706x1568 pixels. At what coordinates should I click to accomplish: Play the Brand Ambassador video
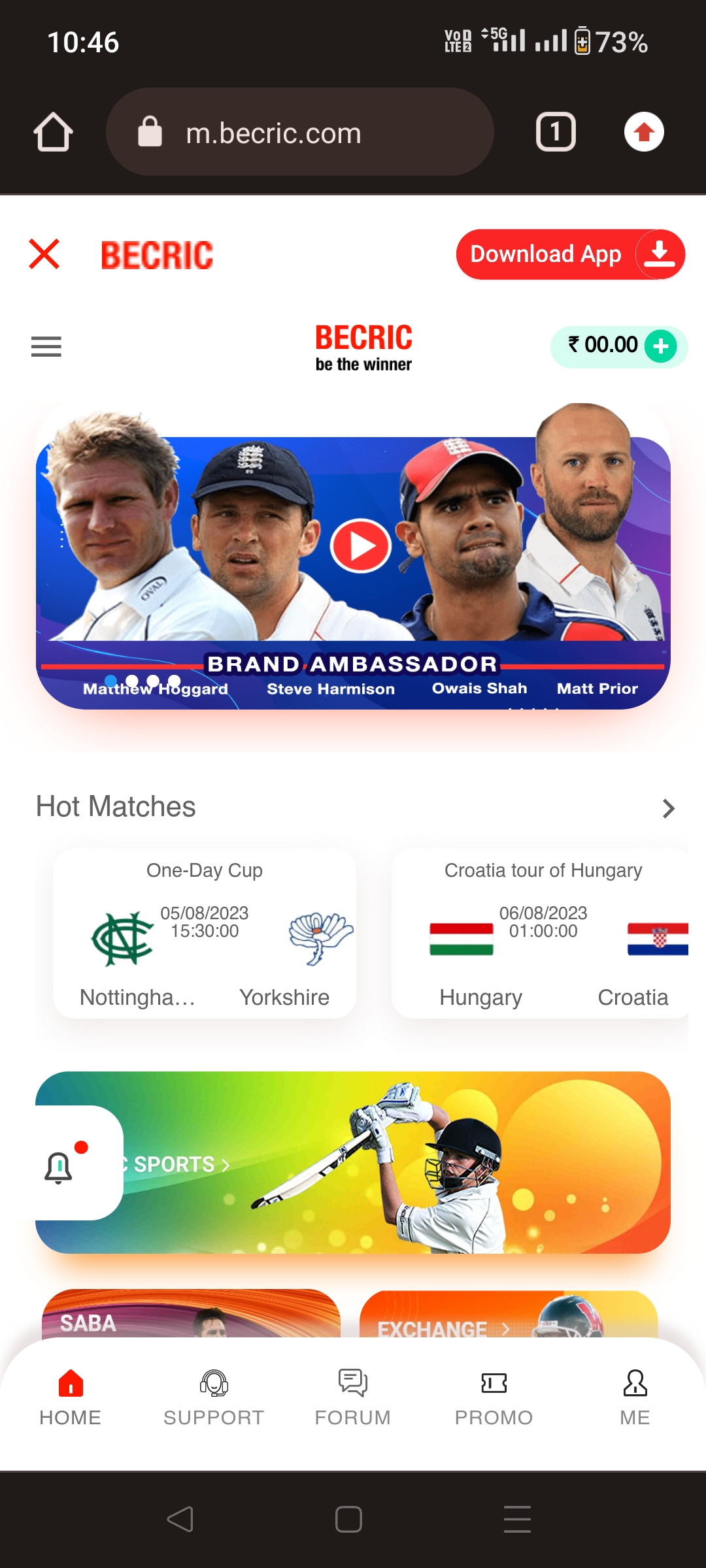(360, 546)
